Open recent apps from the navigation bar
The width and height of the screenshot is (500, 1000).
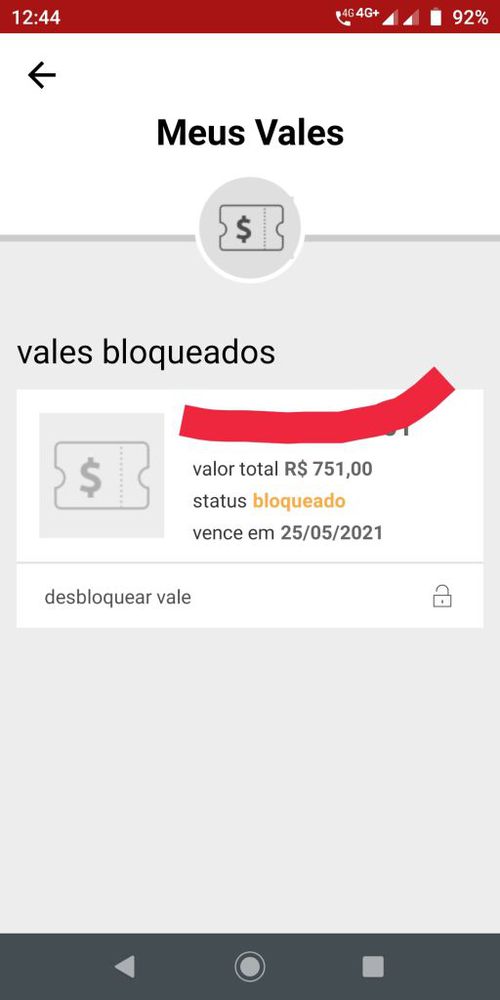click(x=373, y=967)
